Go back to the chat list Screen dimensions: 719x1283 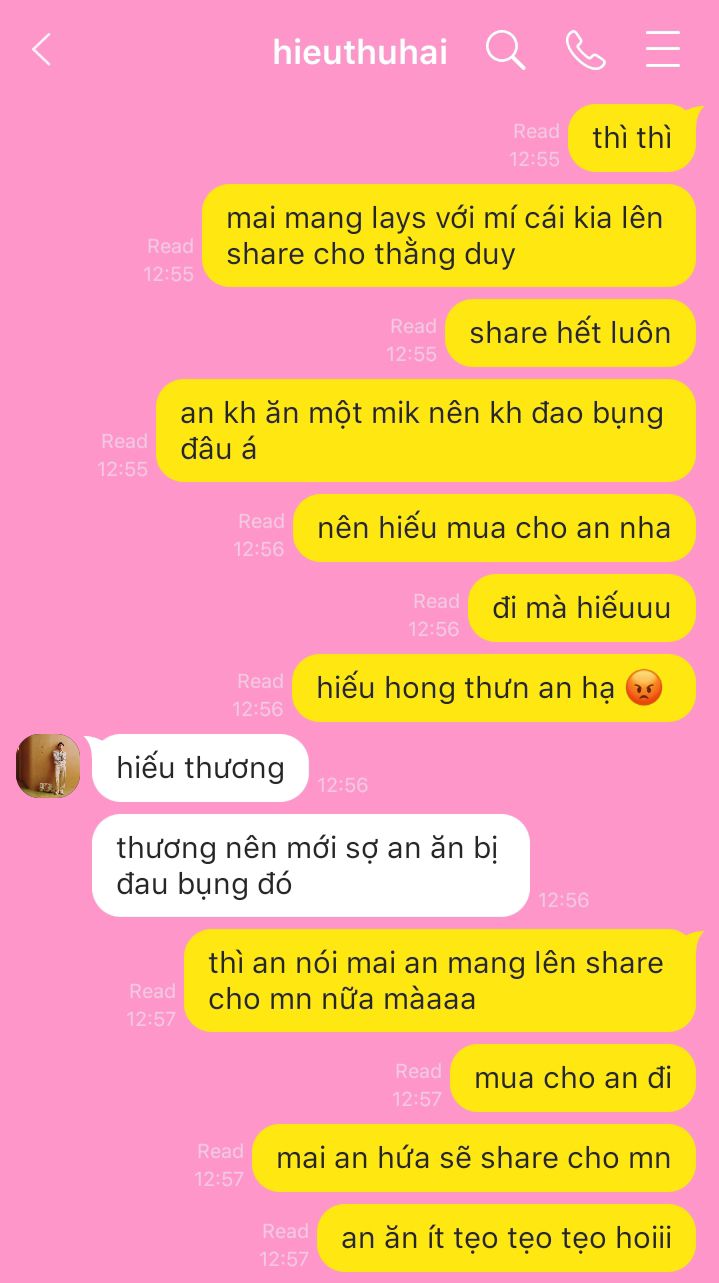tap(41, 49)
